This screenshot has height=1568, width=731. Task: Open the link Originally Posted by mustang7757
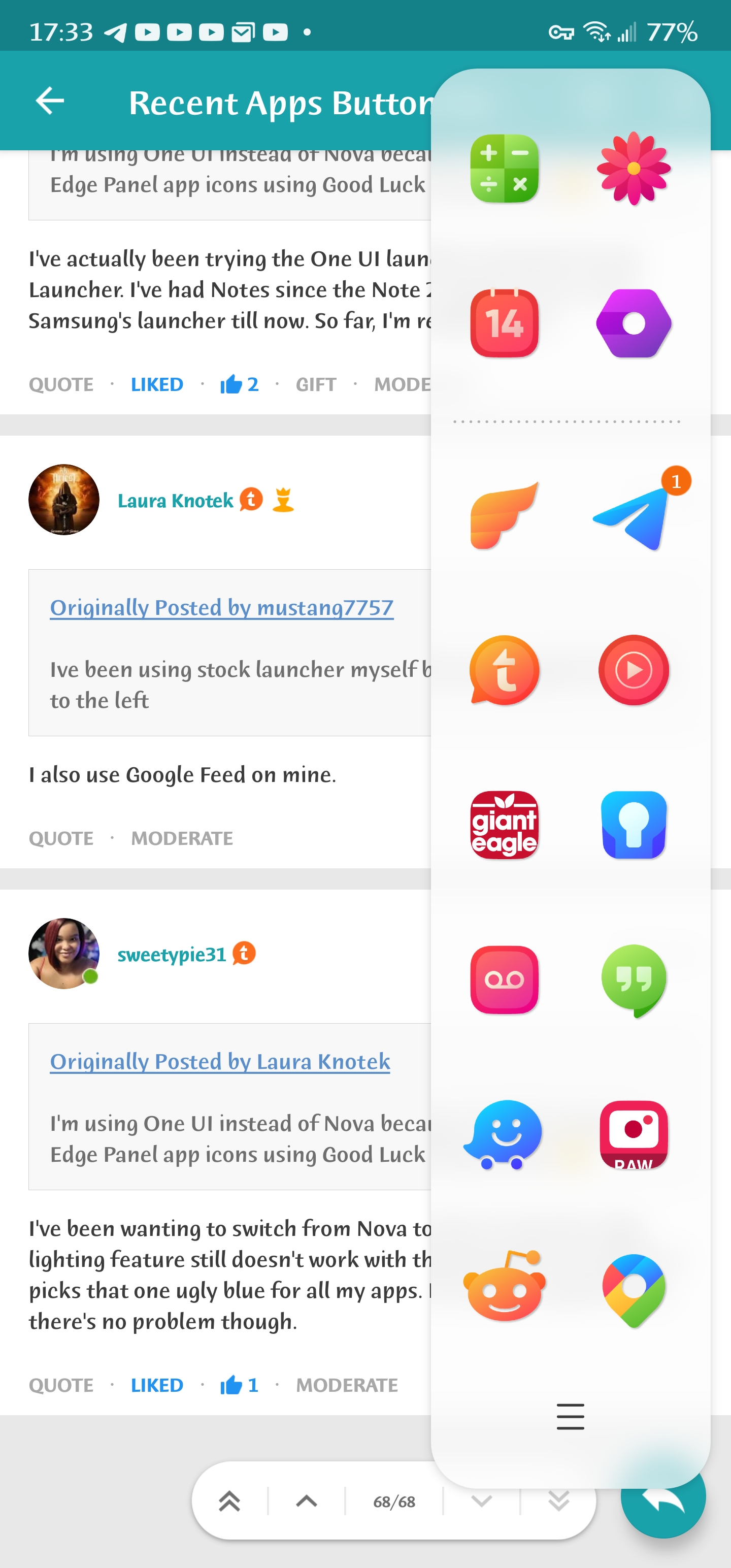pos(221,607)
